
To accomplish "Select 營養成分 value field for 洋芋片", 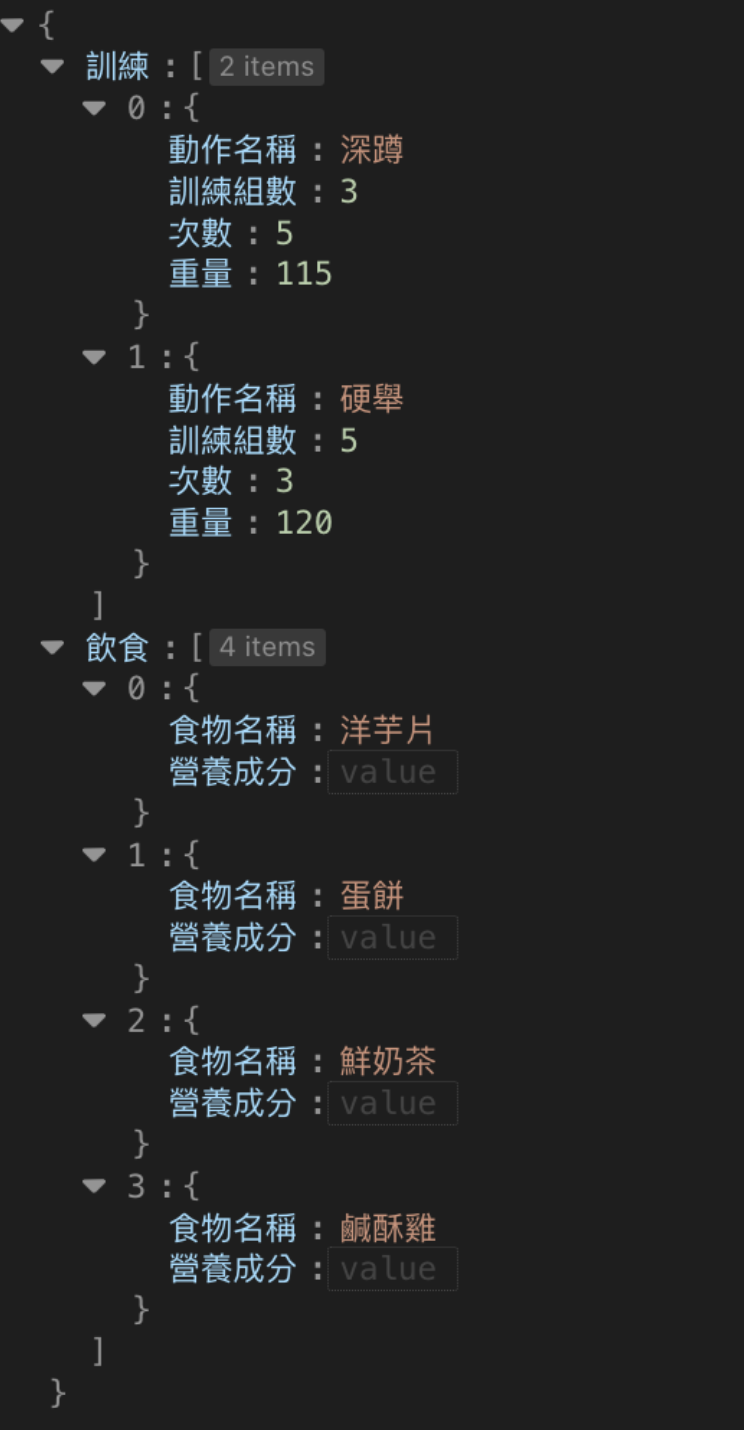I will (x=392, y=772).
